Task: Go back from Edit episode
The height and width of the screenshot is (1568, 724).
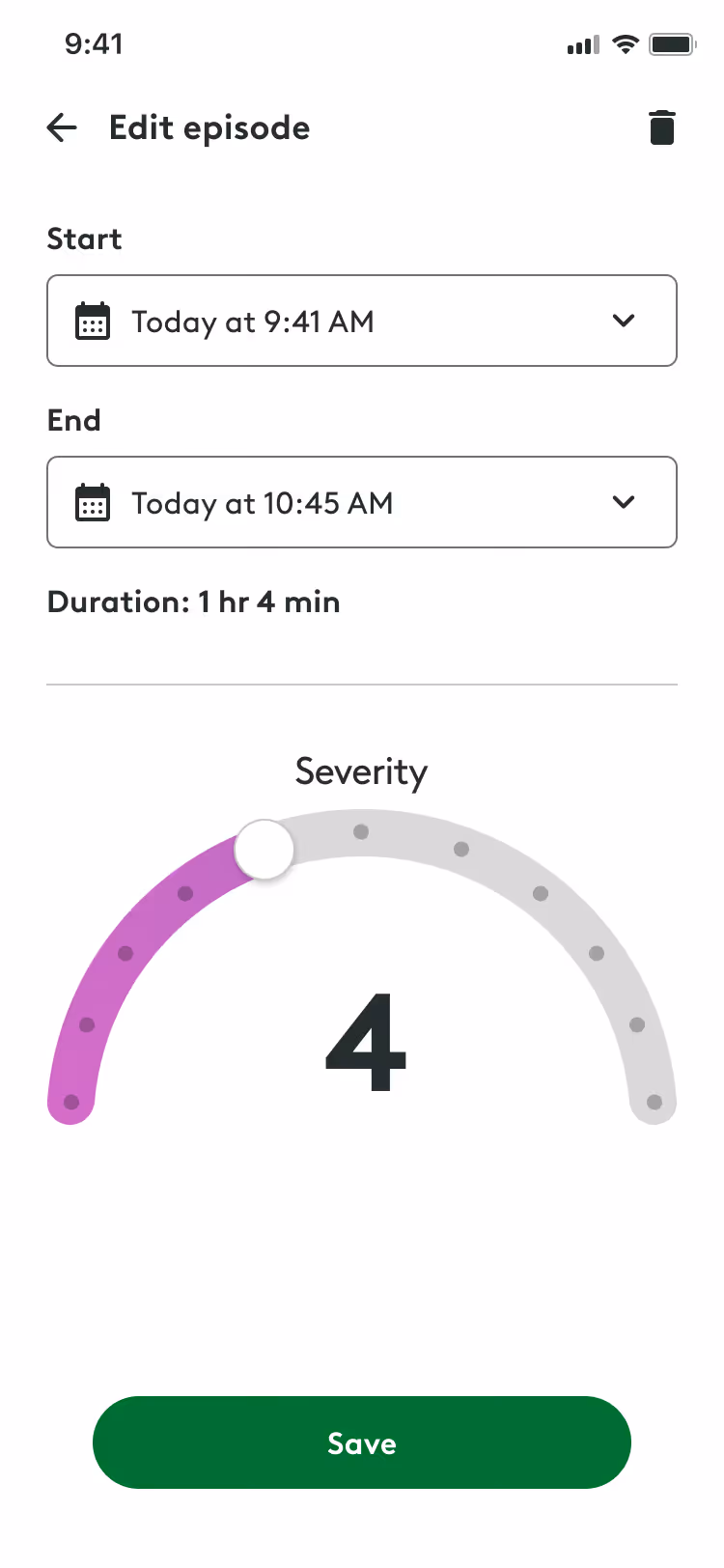Action: [62, 127]
